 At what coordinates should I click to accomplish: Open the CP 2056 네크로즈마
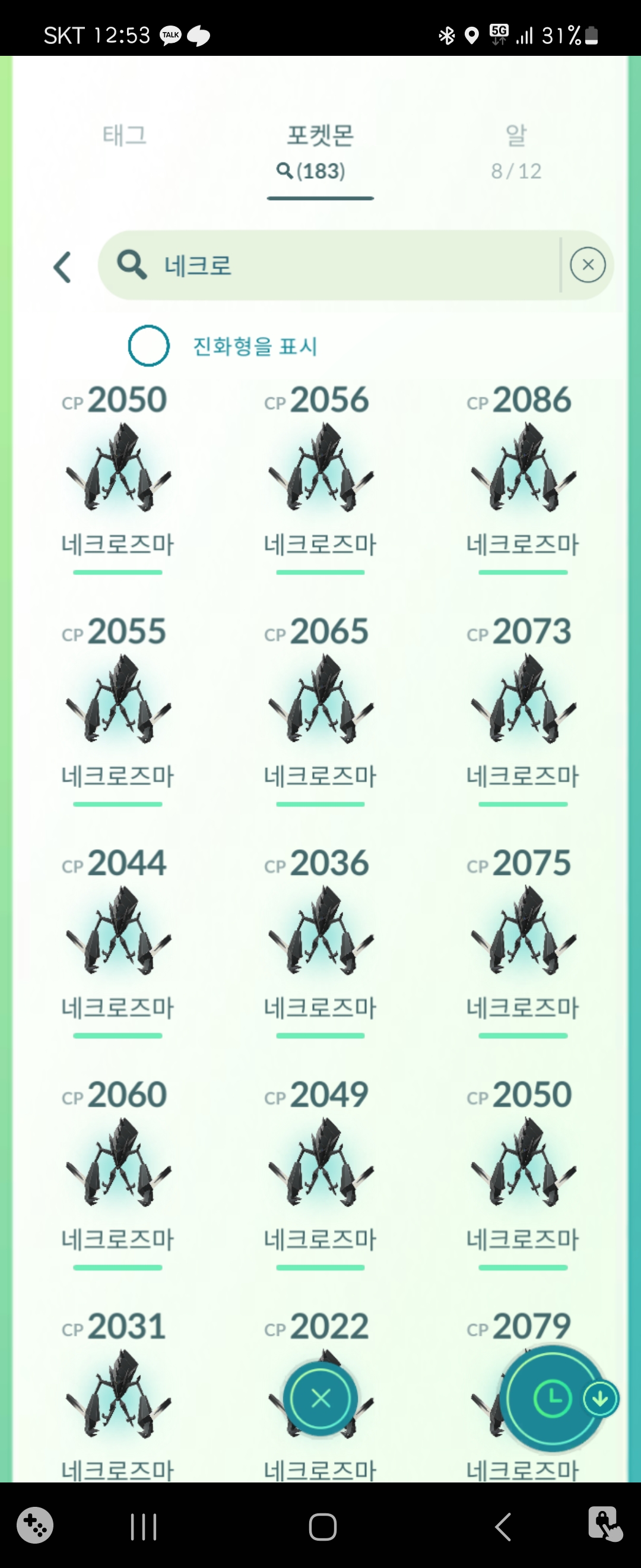tap(320, 469)
